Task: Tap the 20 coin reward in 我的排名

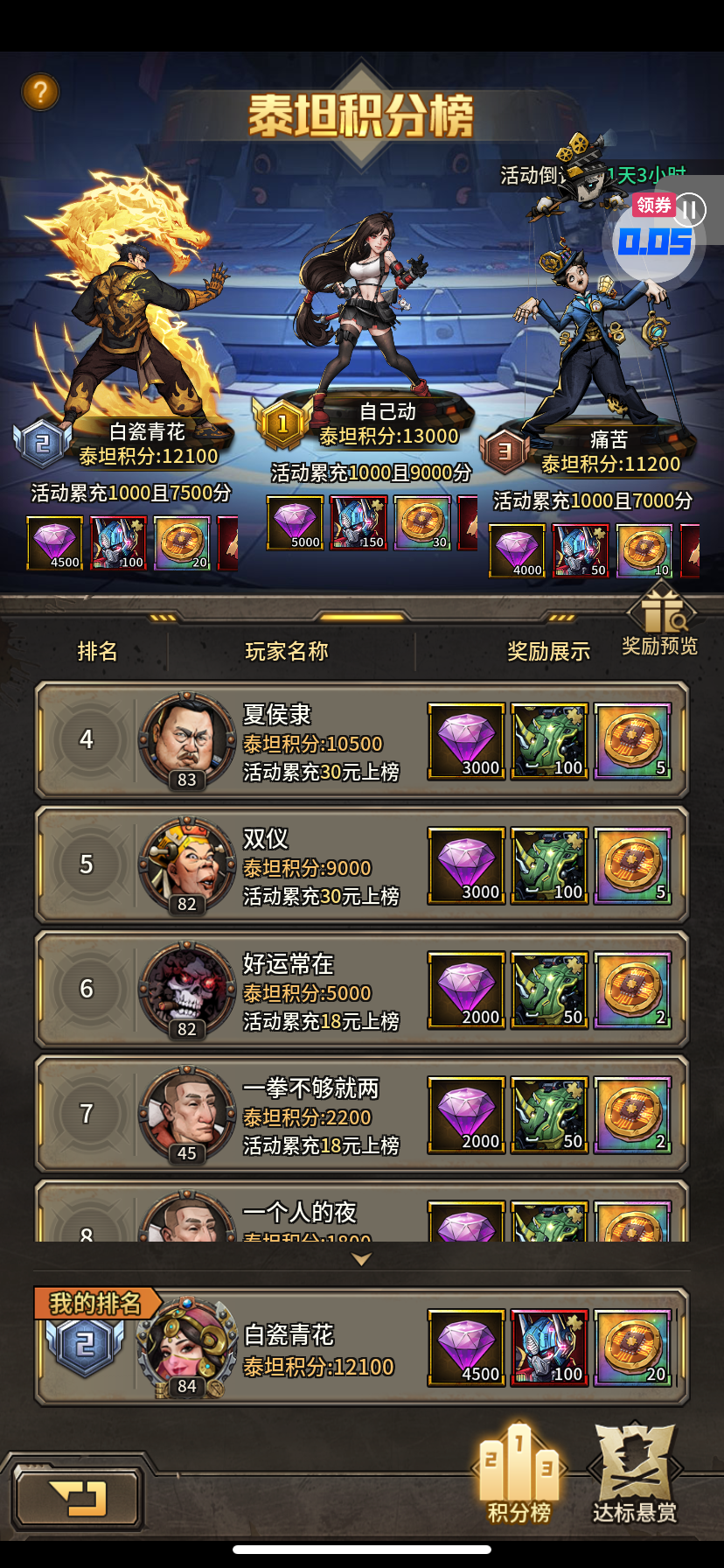Action: 633,1347
